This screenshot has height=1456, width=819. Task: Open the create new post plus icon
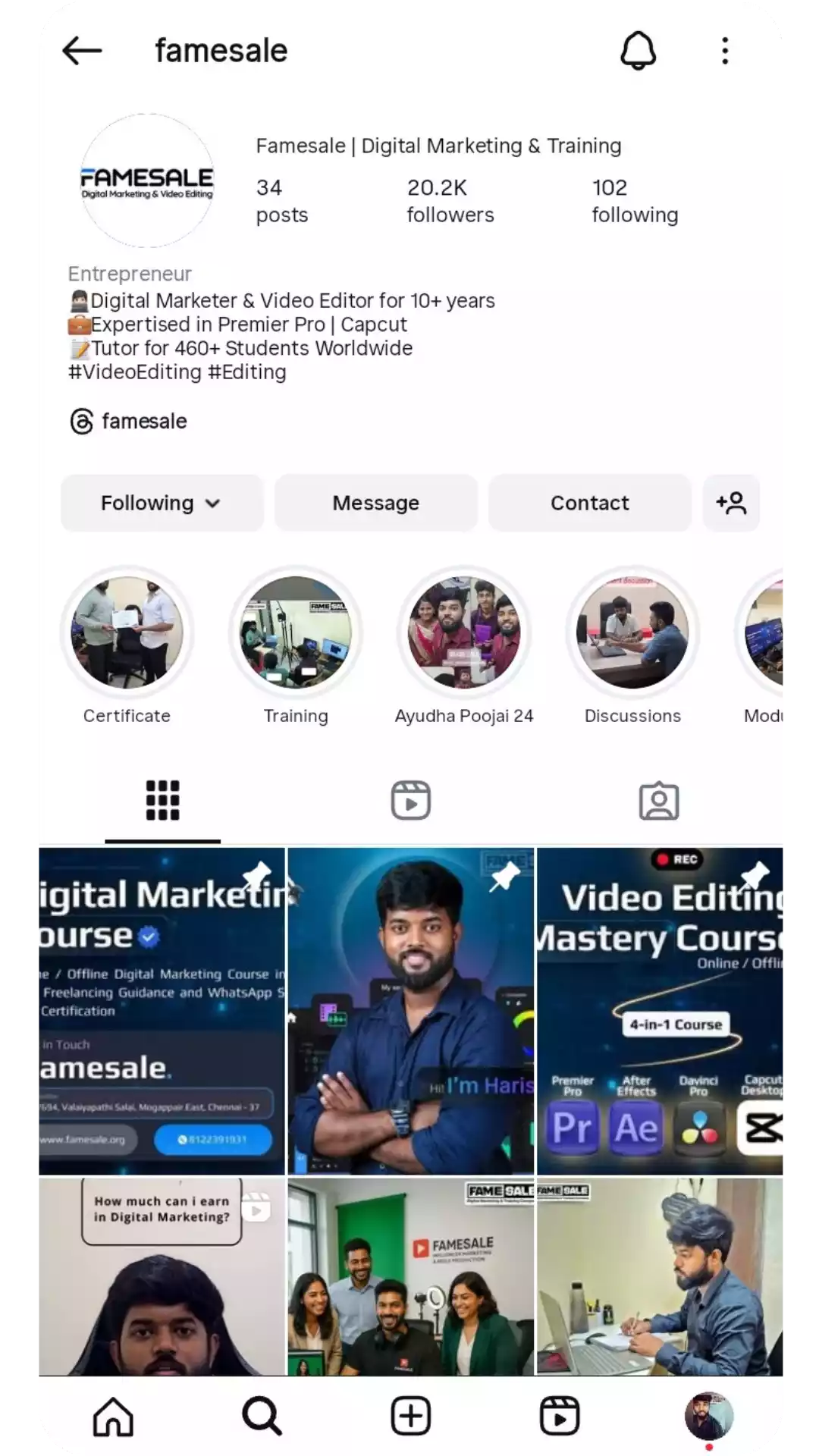coord(409,1414)
